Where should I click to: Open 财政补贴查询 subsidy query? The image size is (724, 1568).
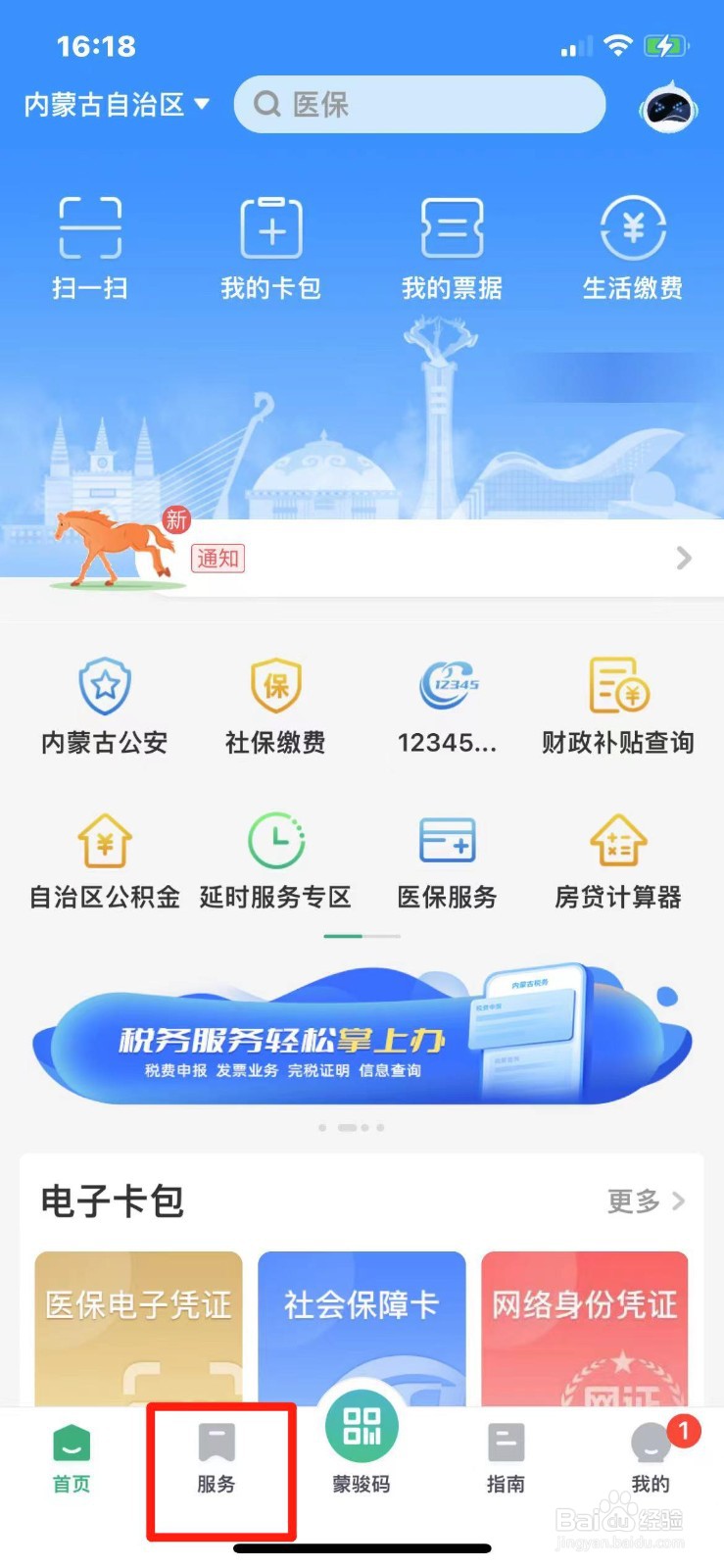[x=618, y=706]
